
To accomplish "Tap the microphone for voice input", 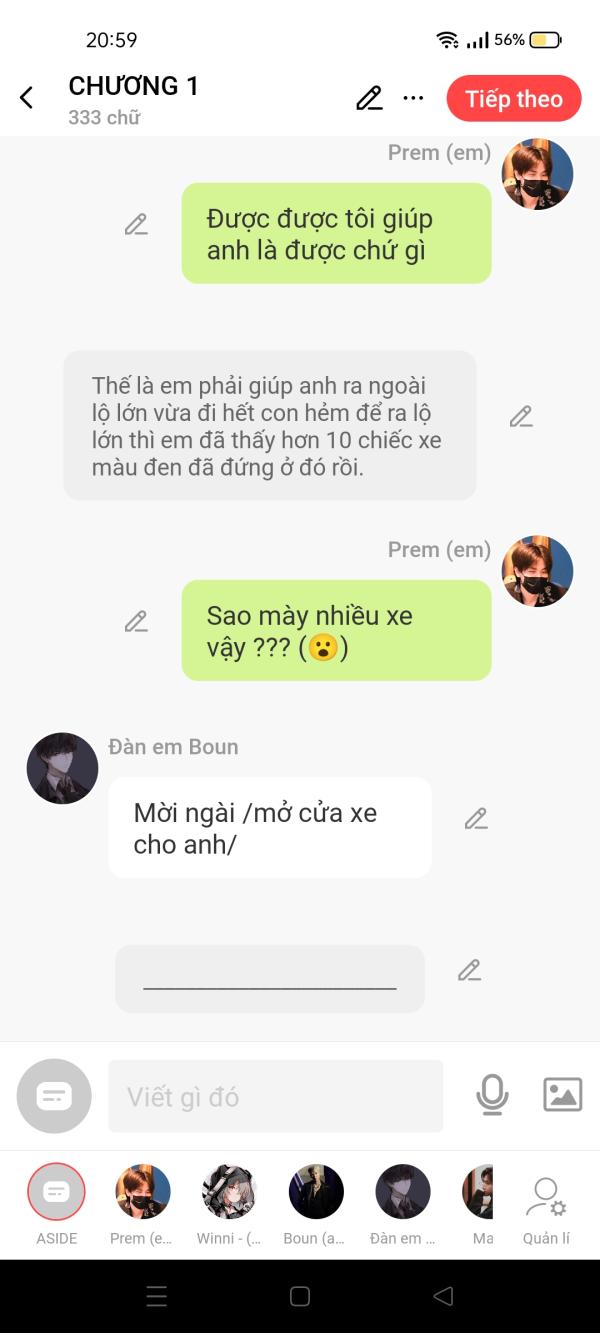I will pos(492,1096).
